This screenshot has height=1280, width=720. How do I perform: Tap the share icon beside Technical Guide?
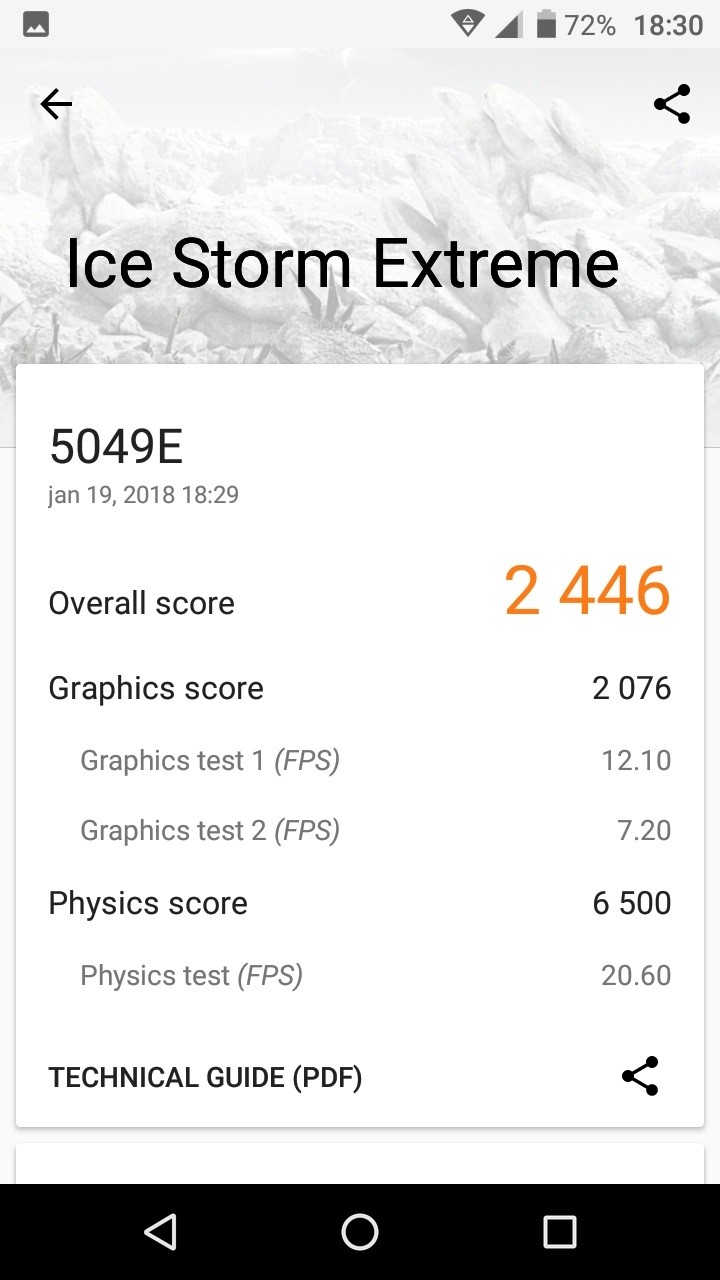point(640,1076)
